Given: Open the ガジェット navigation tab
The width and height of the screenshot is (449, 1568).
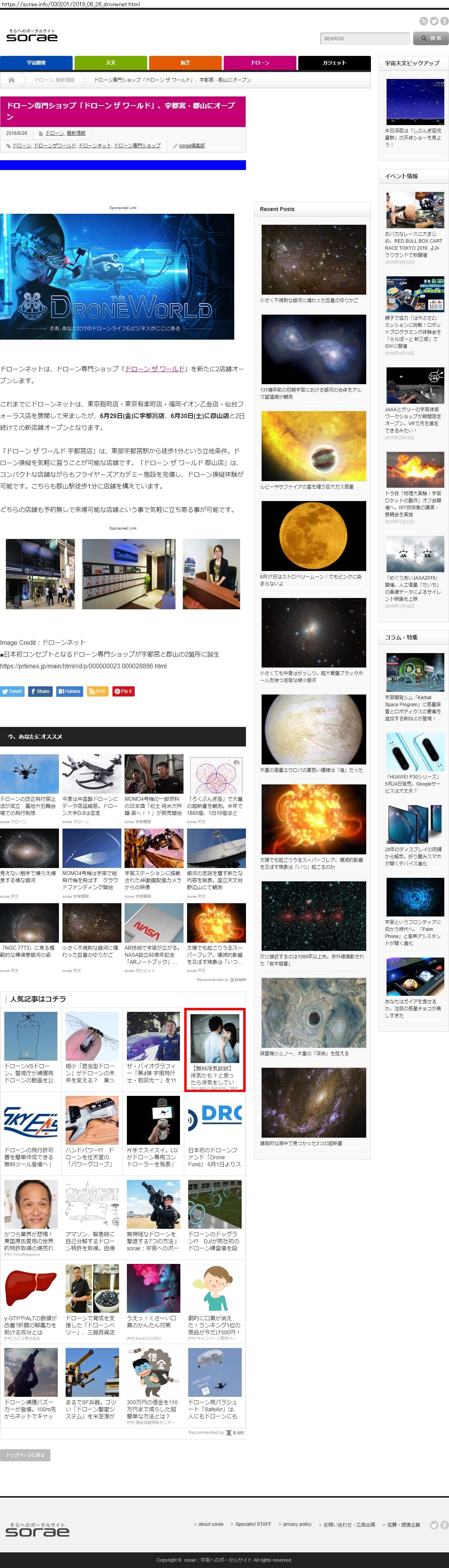Looking at the screenshot, I should pyautogui.click(x=334, y=63).
